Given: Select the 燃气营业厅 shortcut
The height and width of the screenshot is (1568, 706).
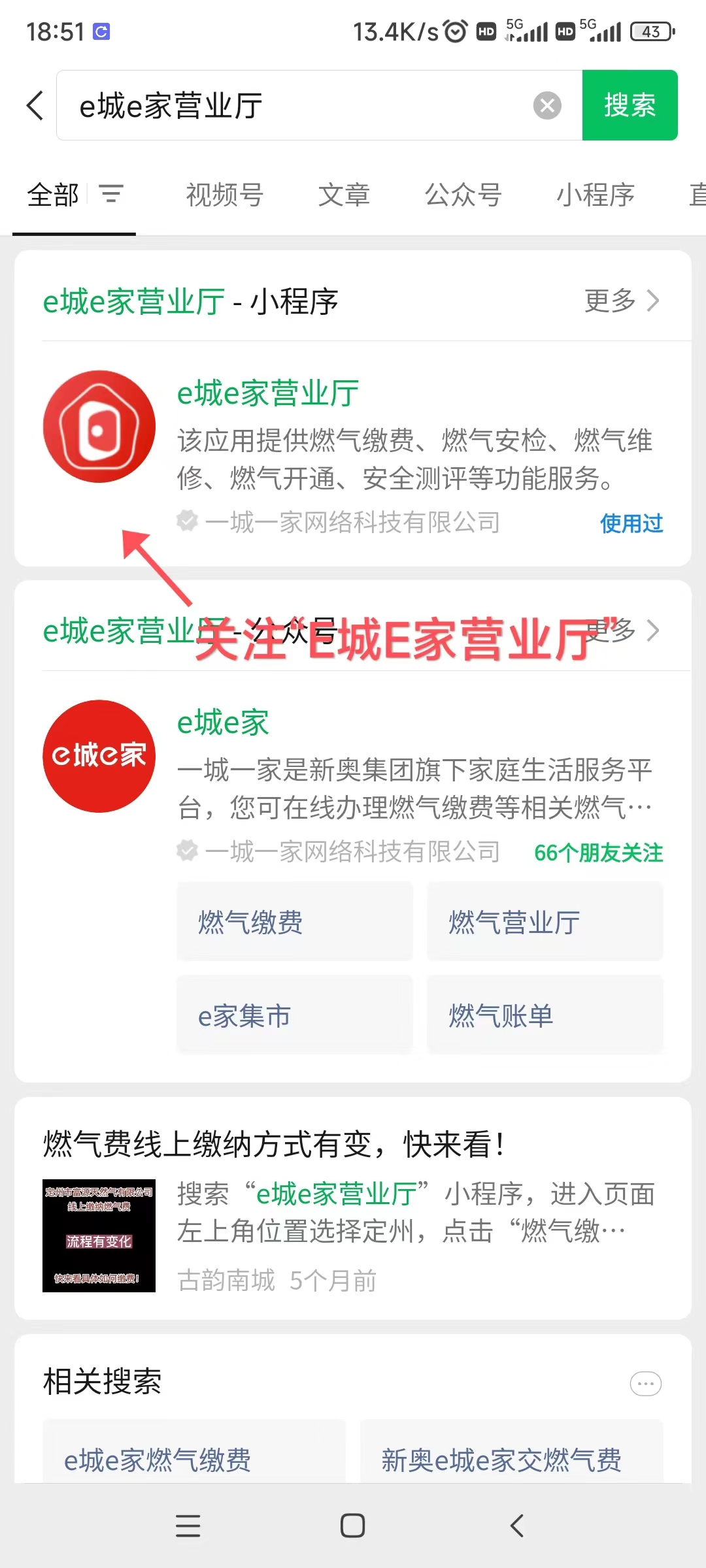Looking at the screenshot, I should click(545, 922).
